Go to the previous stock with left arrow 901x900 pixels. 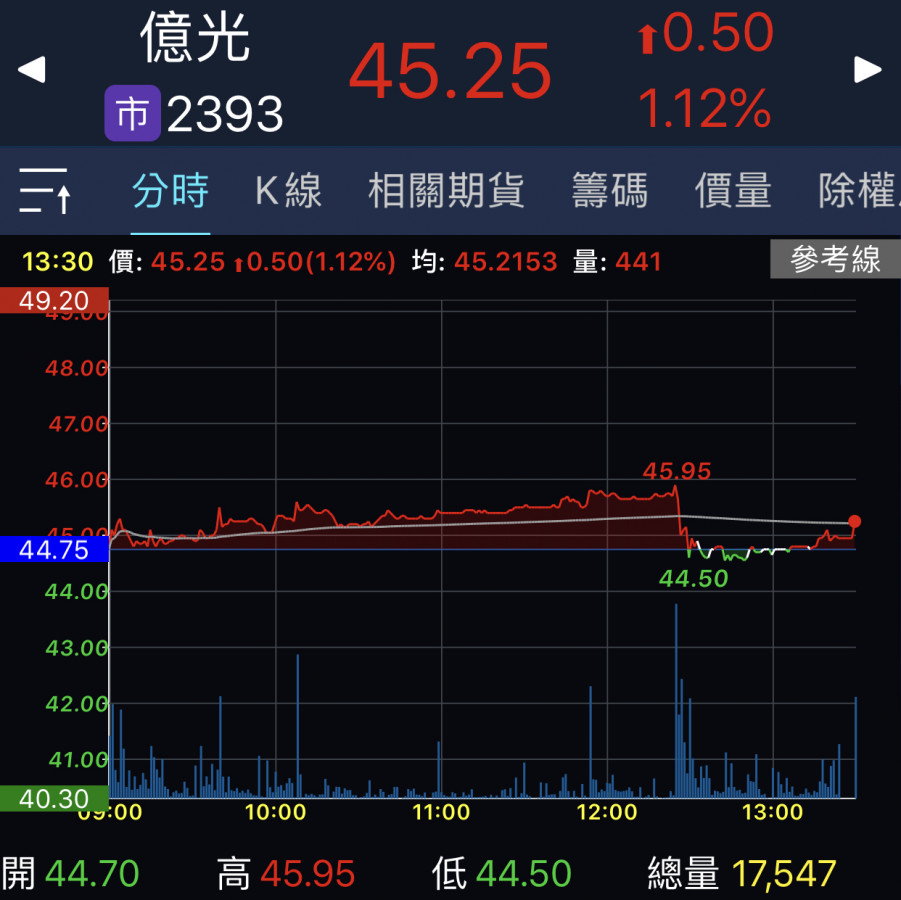coord(32,70)
